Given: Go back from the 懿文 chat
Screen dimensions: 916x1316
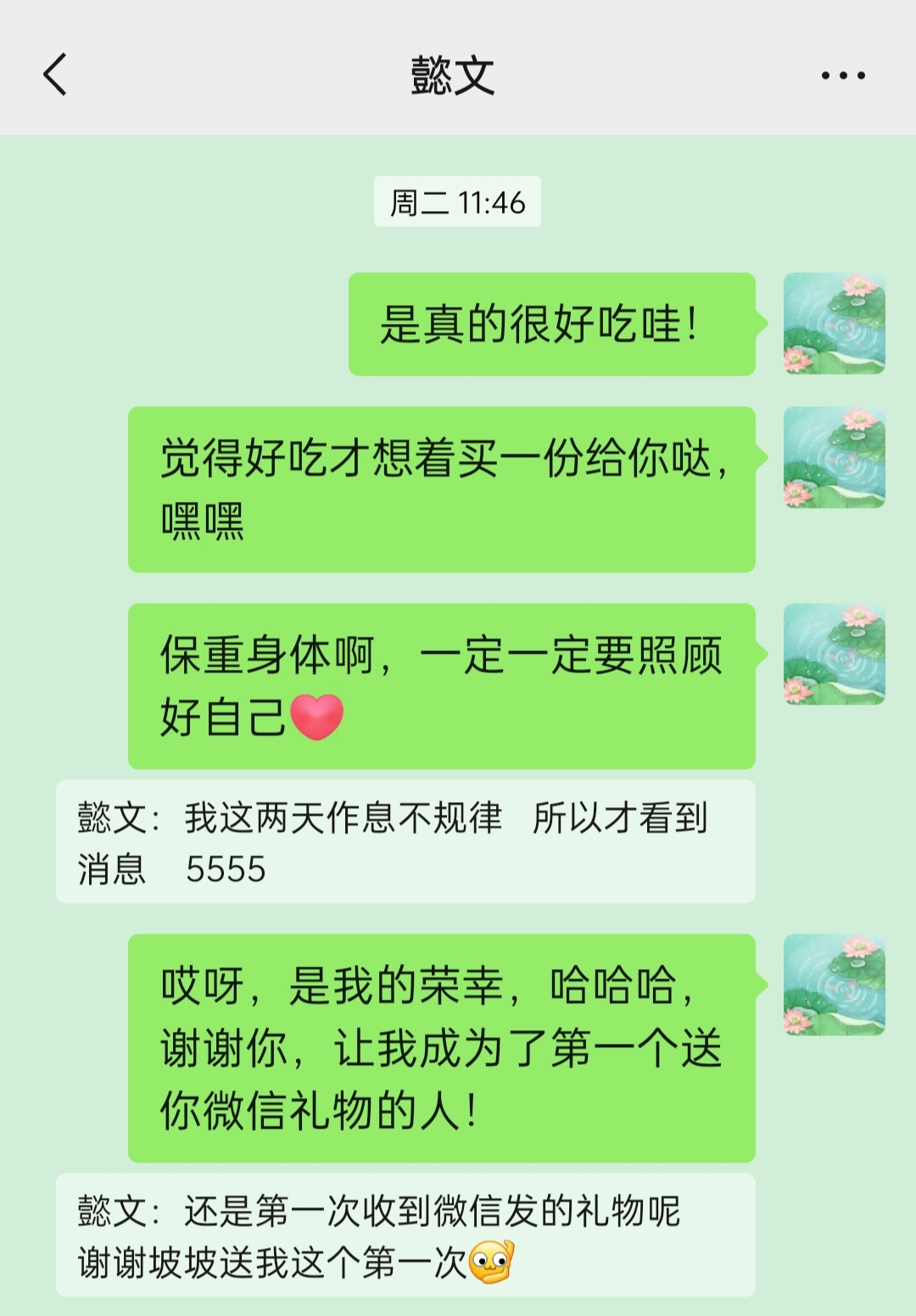Looking at the screenshot, I should coord(55,75).
